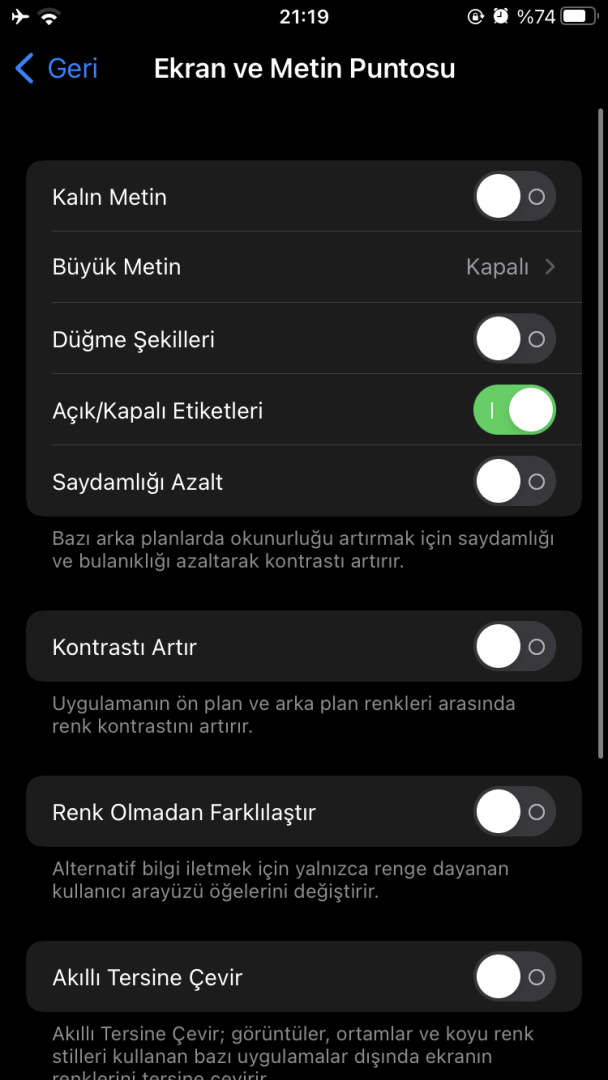Viewport: 608px width, 1080px height.
Task: Disable the Açık/Kapalı Etiketleri switch
Action: click(513, 410)
